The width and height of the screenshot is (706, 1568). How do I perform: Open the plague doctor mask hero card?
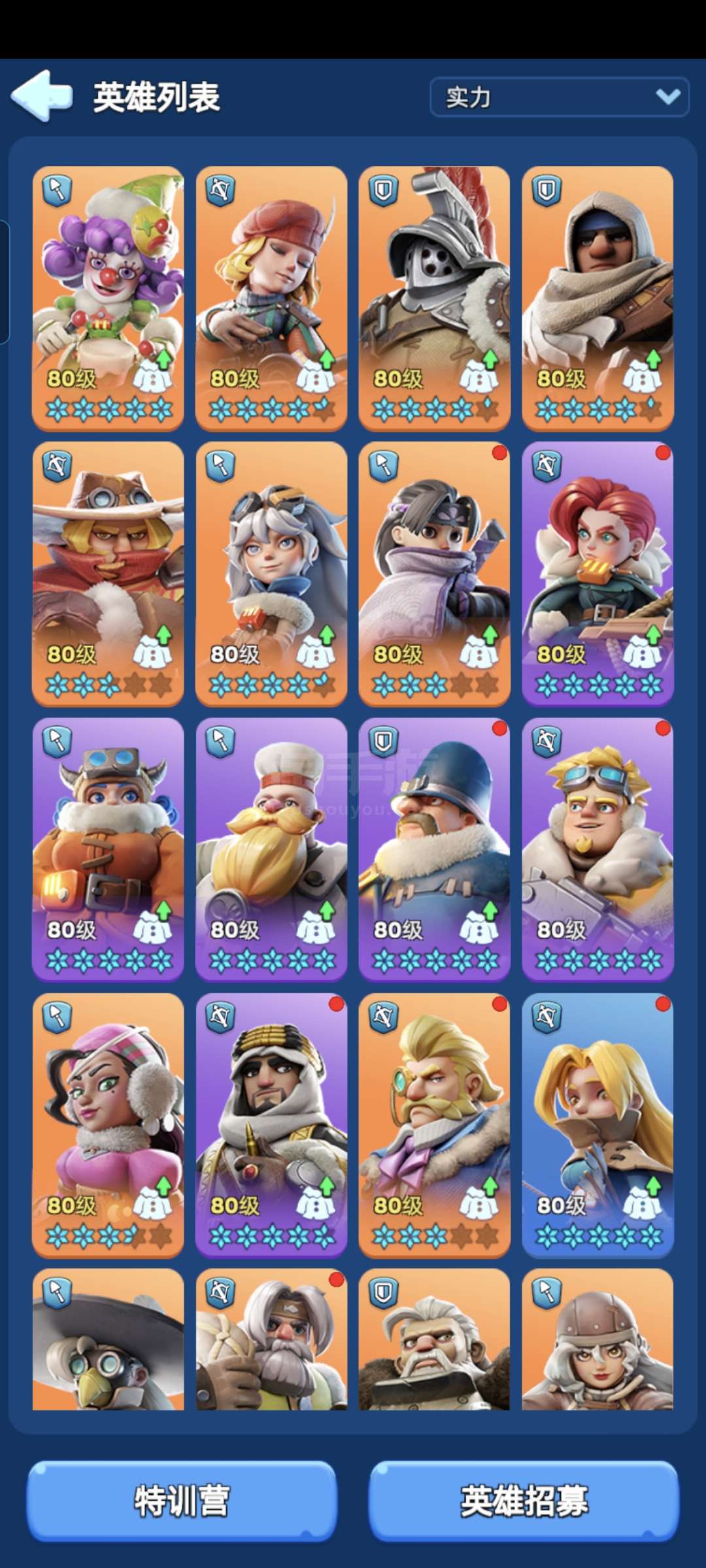pos(108,1339)
